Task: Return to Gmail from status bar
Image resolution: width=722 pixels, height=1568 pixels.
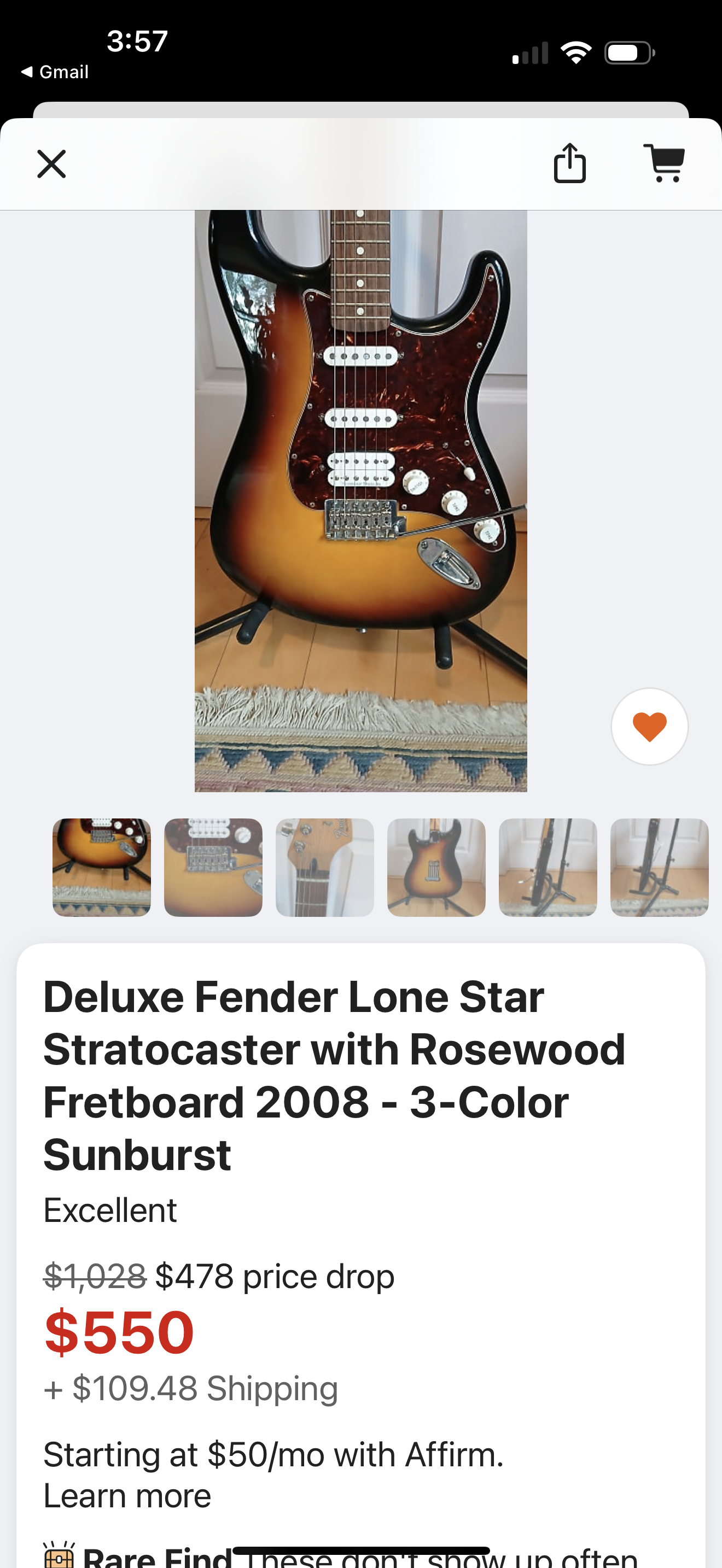Action: coord(55,72)
